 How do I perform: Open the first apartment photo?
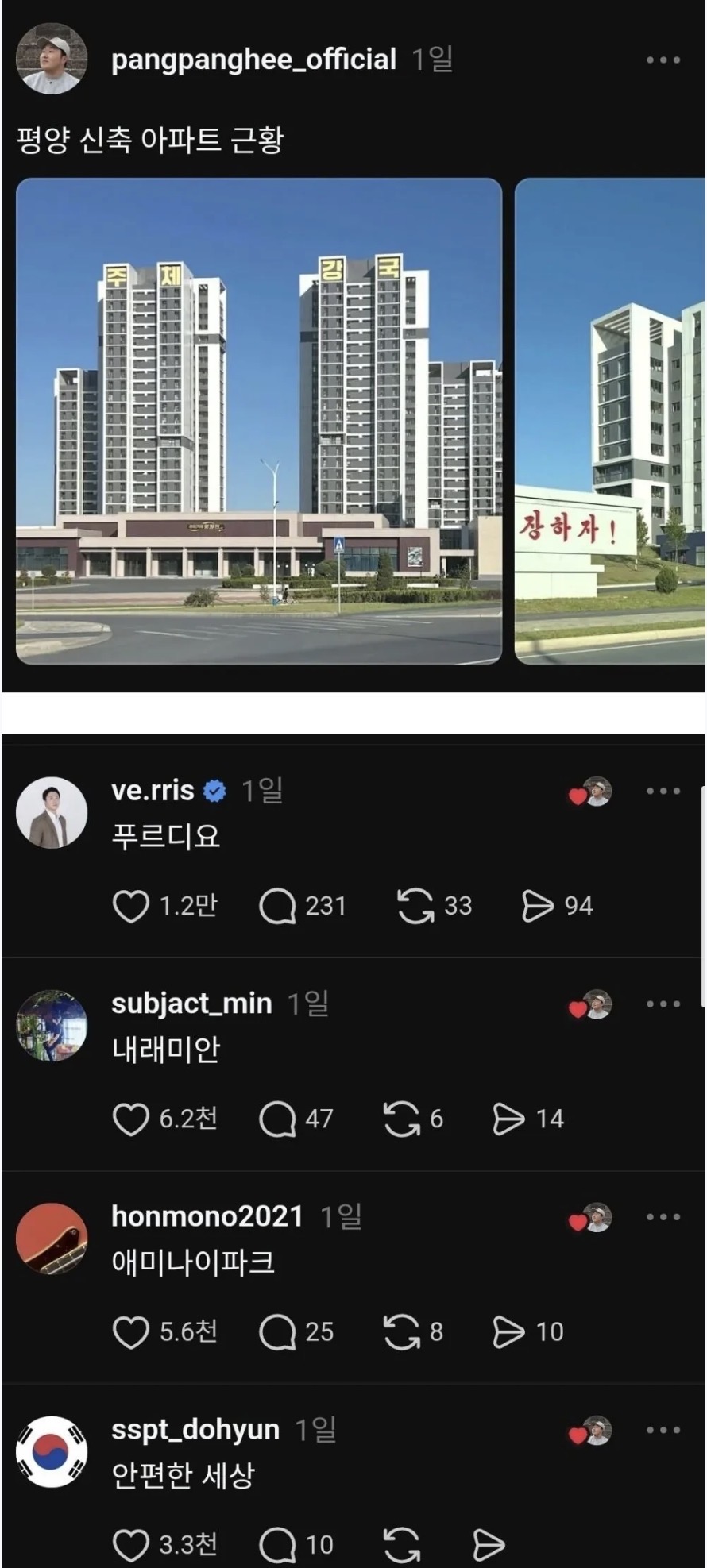click(x=259, y=421)
